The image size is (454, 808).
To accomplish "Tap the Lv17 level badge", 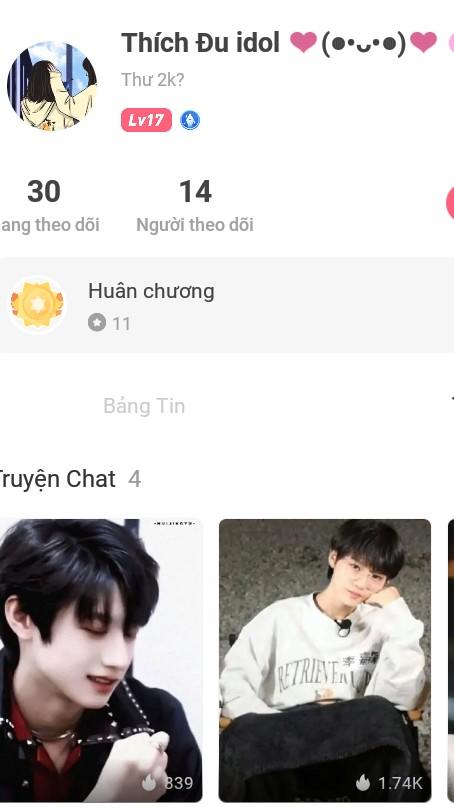I will (146, 120).
